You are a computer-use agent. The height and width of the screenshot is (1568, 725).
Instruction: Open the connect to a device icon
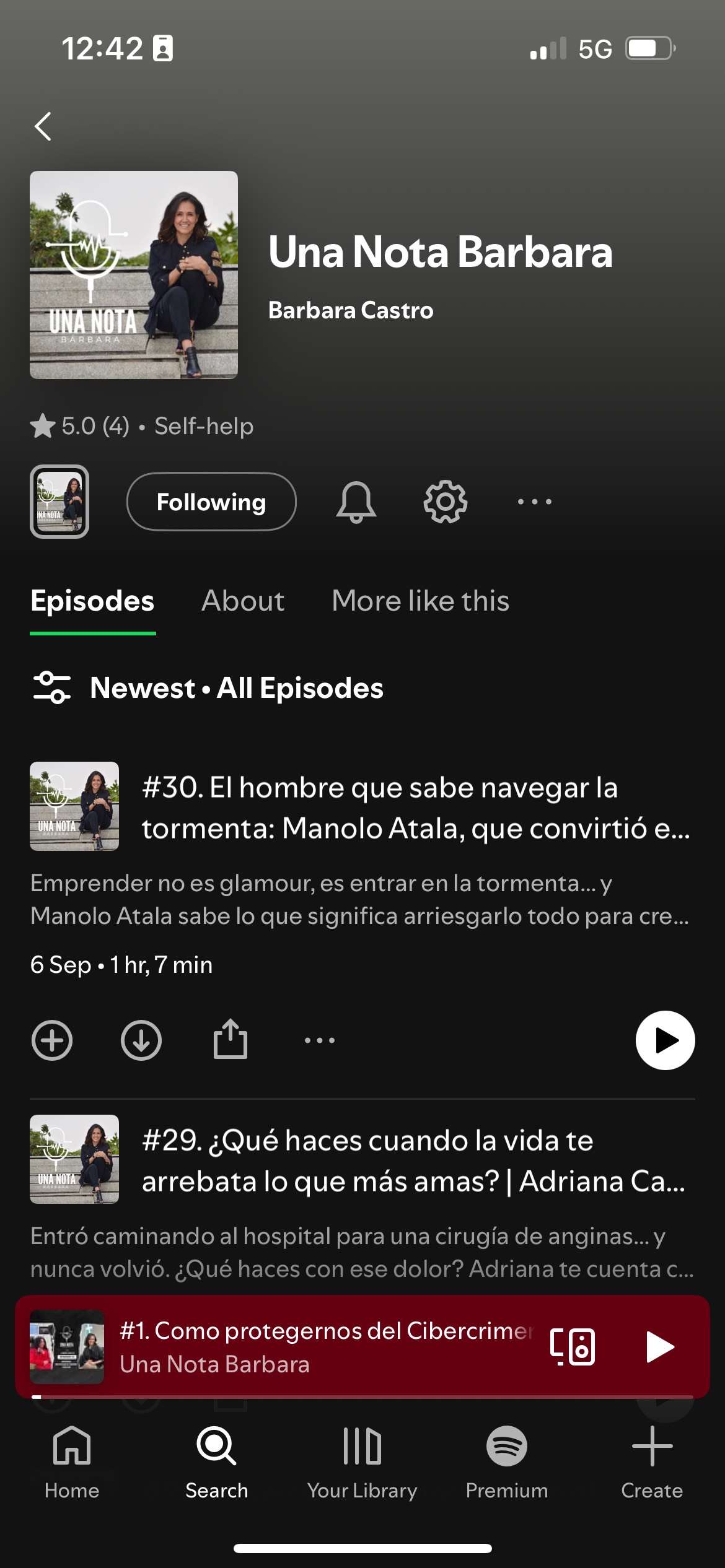pos(573,1346)
